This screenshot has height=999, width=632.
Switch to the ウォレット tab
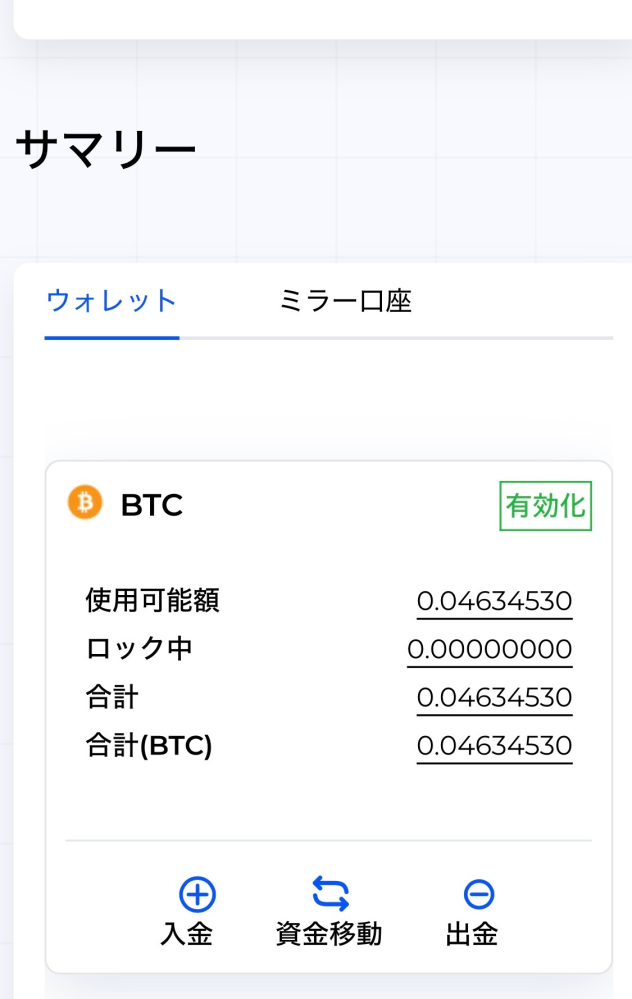[111, 301]
